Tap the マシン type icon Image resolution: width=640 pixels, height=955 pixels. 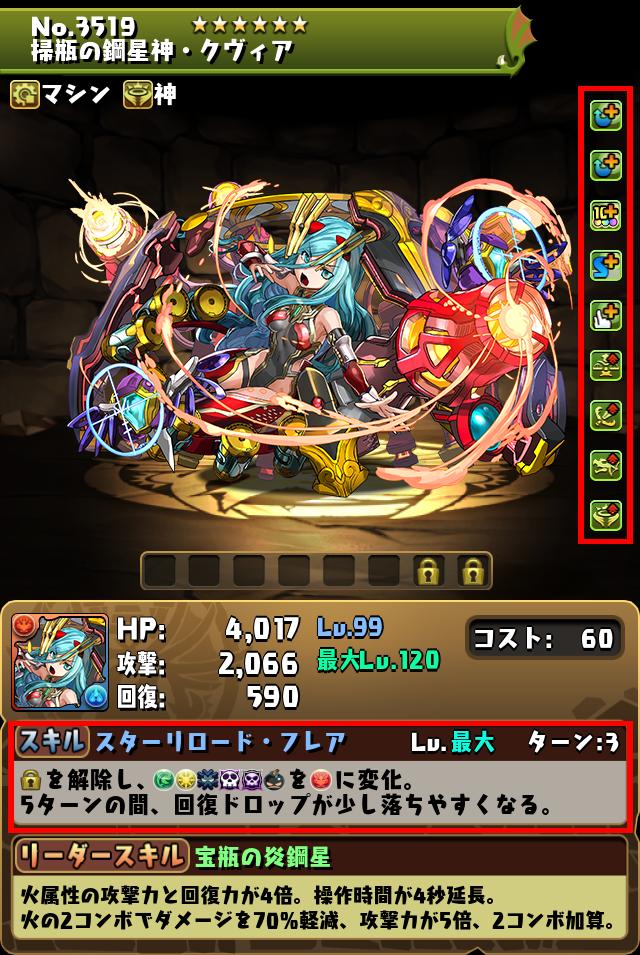point(25,94)
